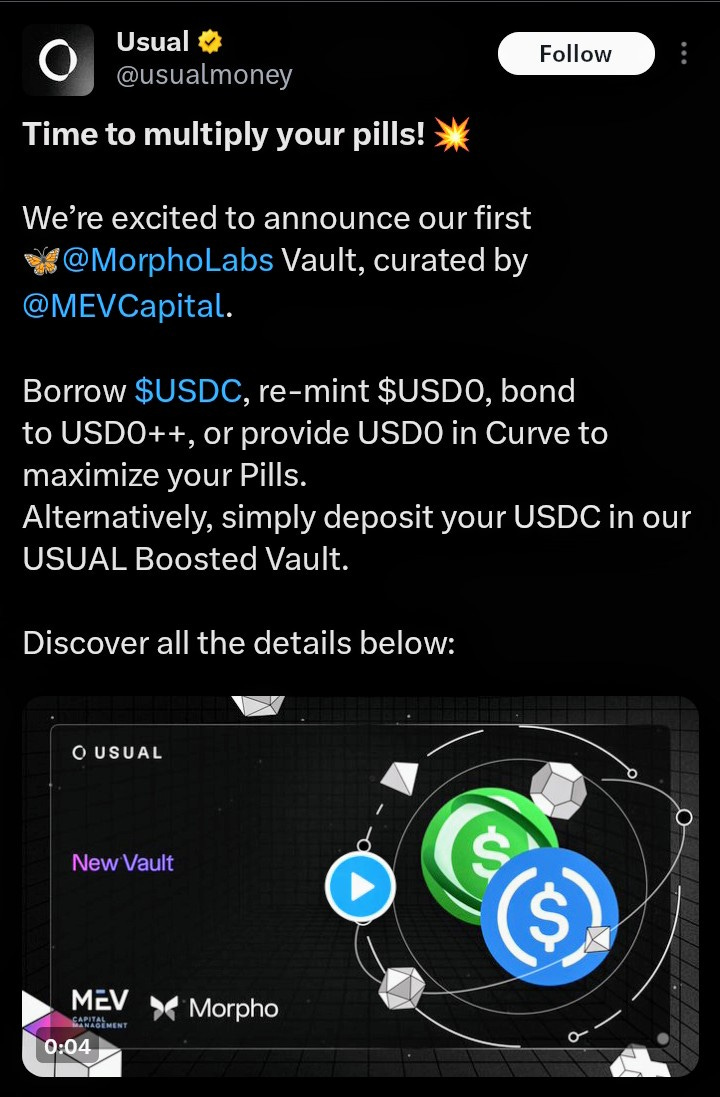Follow the Usual account
The height and width of the screenshot is (1097, 720).
(x=575, y=54)
